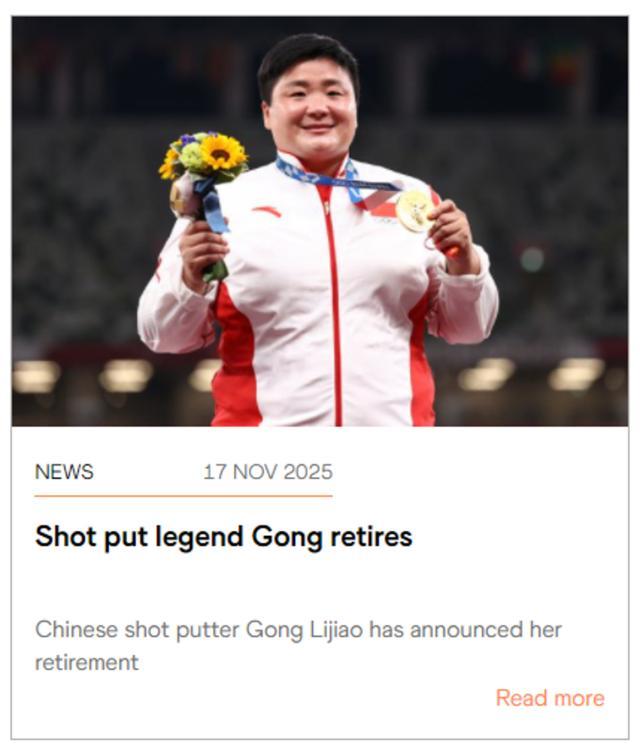Tap Read more on Gong retirement story
The width and height of the screenshot is (640, 752).
point(549,698)
